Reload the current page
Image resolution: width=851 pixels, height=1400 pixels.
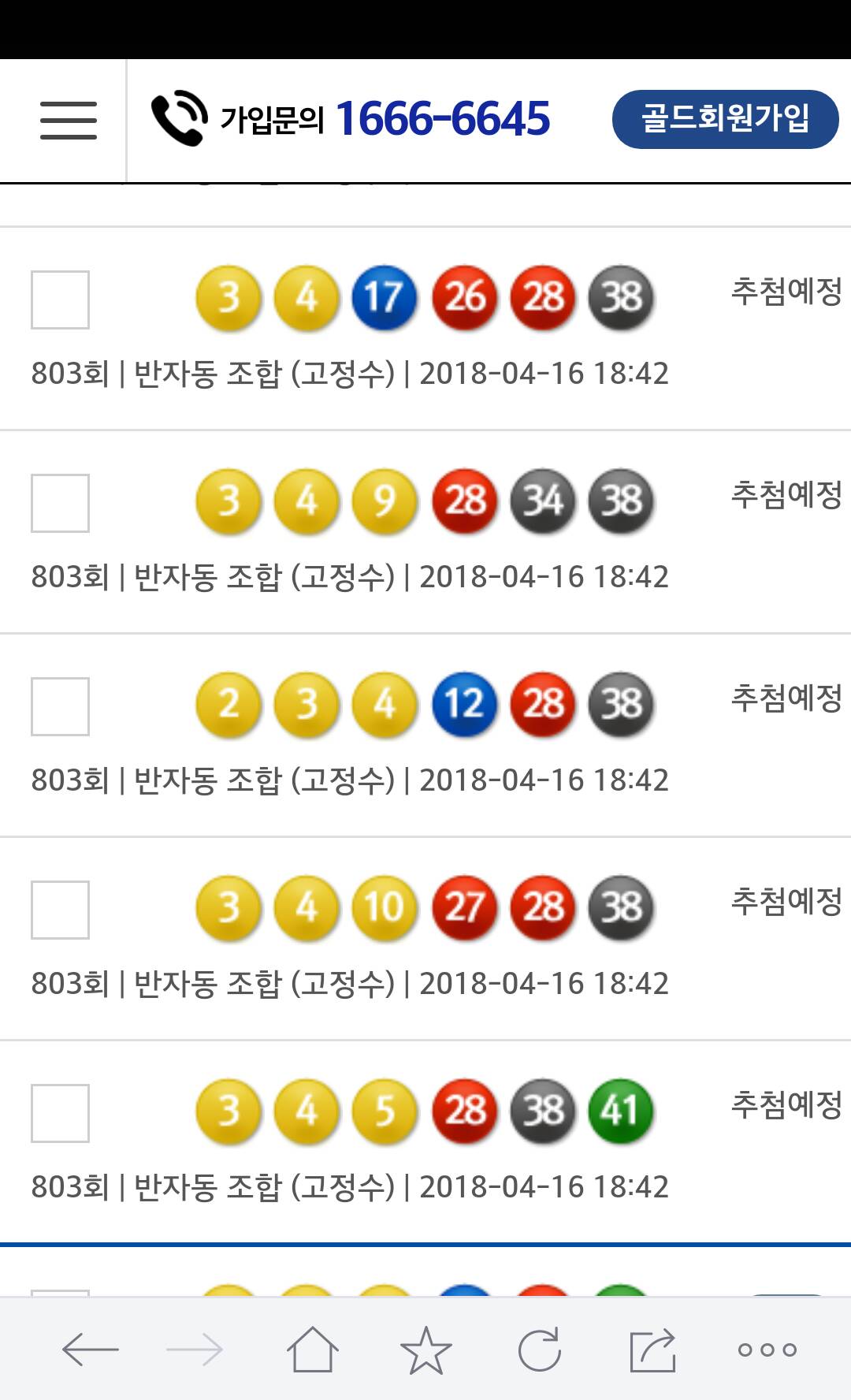(x=540, y=1350)
